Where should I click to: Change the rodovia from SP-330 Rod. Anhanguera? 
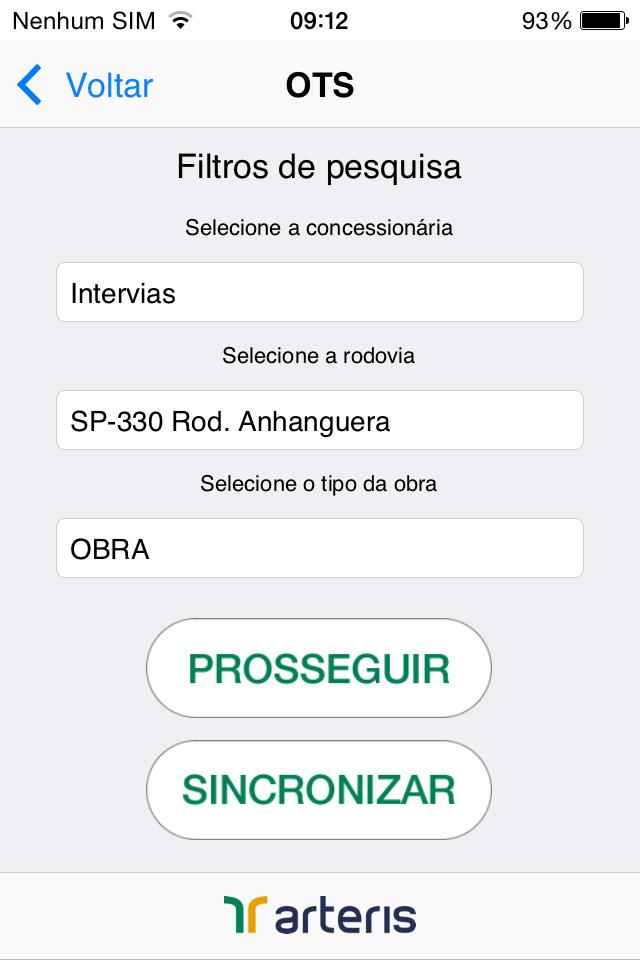(319, 420)
